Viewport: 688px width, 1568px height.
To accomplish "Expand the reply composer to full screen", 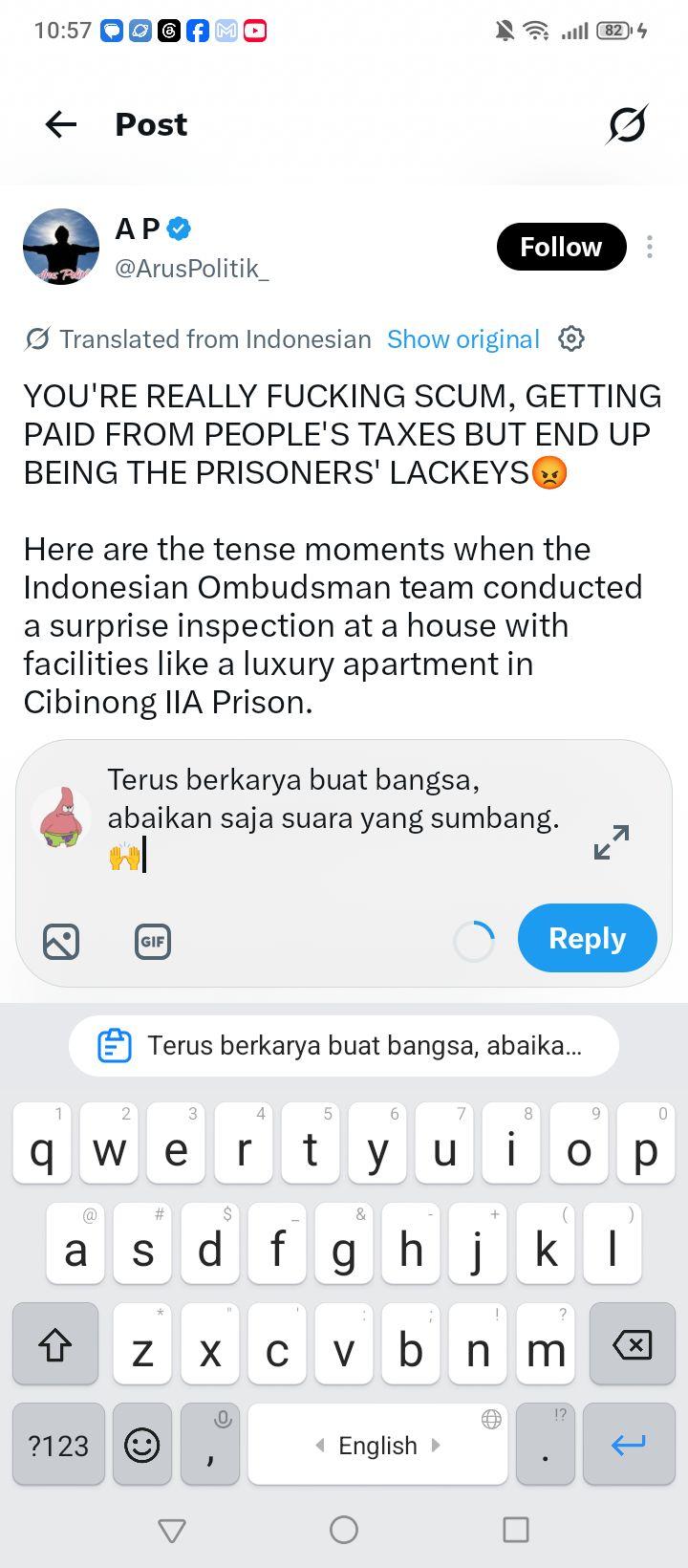I will (612, 842).
